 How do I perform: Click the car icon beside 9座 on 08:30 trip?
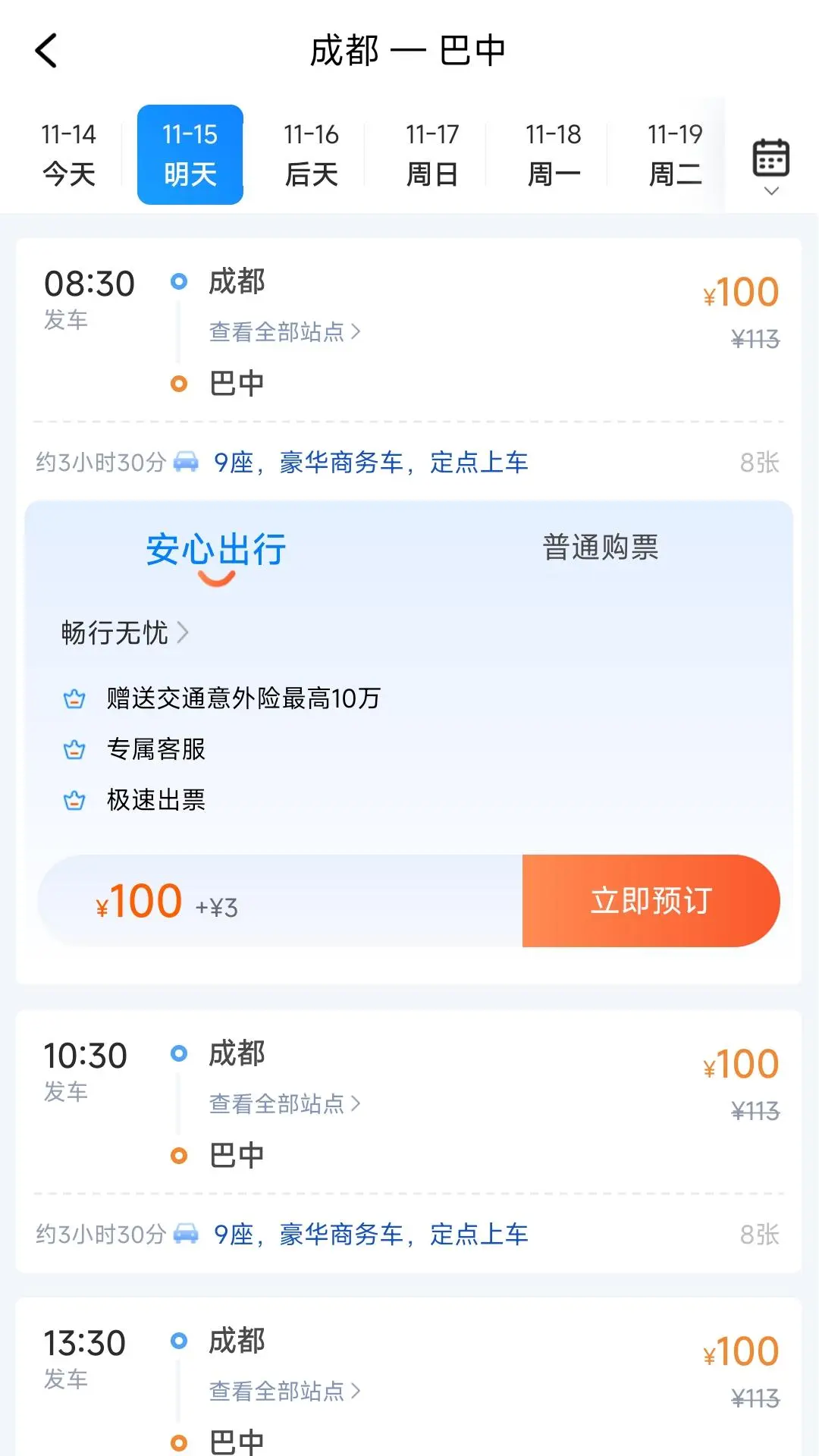[x=187, y=461]
